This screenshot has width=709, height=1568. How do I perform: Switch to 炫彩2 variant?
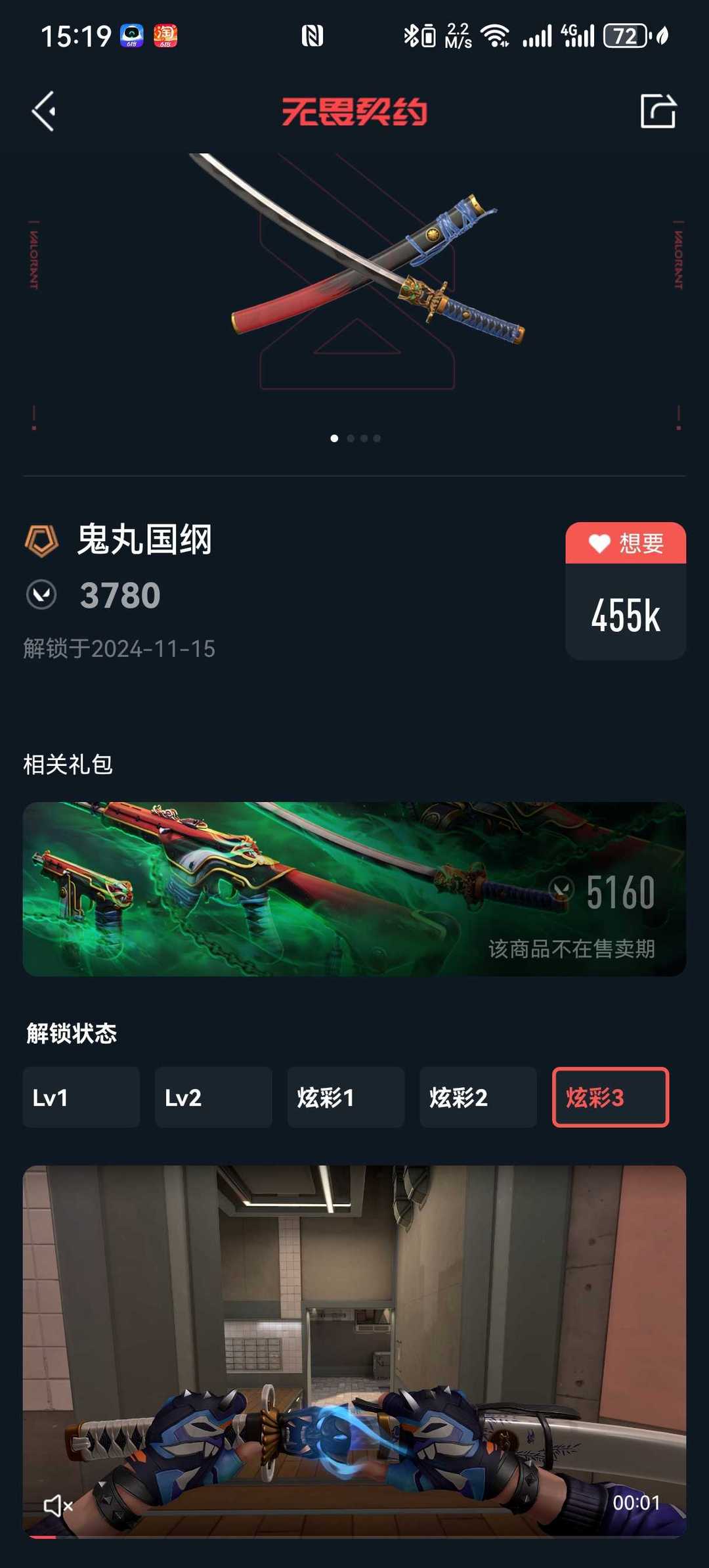(x=478, y=1098)
